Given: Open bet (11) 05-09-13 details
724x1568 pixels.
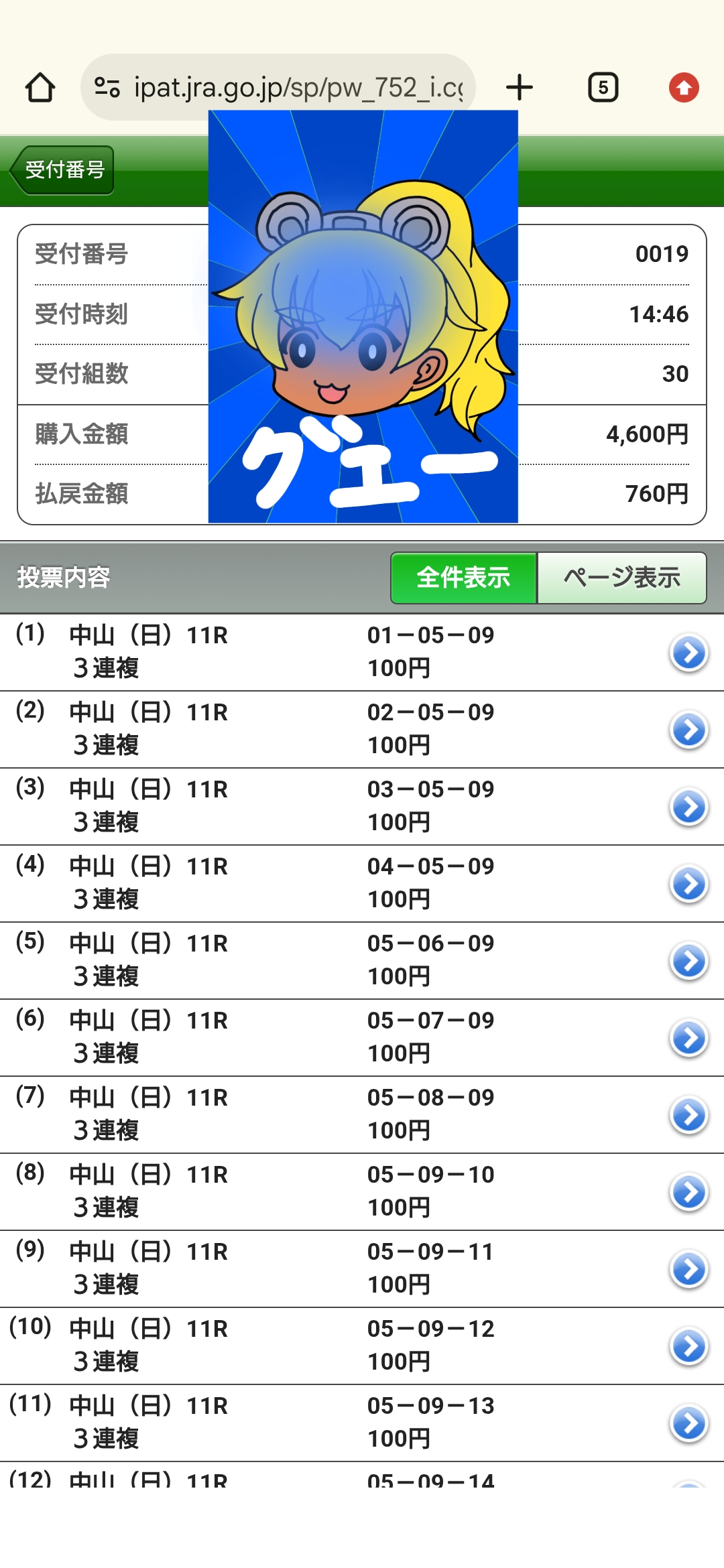Looking at the screenshot, I should (x=688, y=1423).
